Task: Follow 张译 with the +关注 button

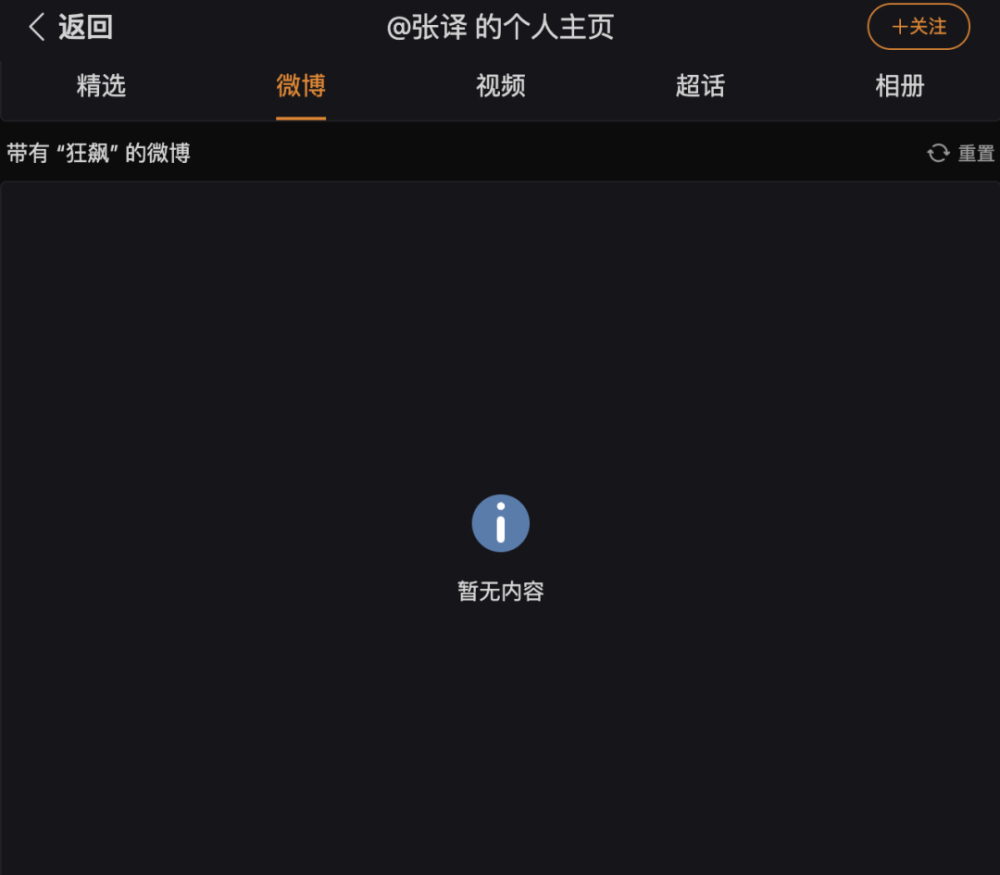Action: 918,27
